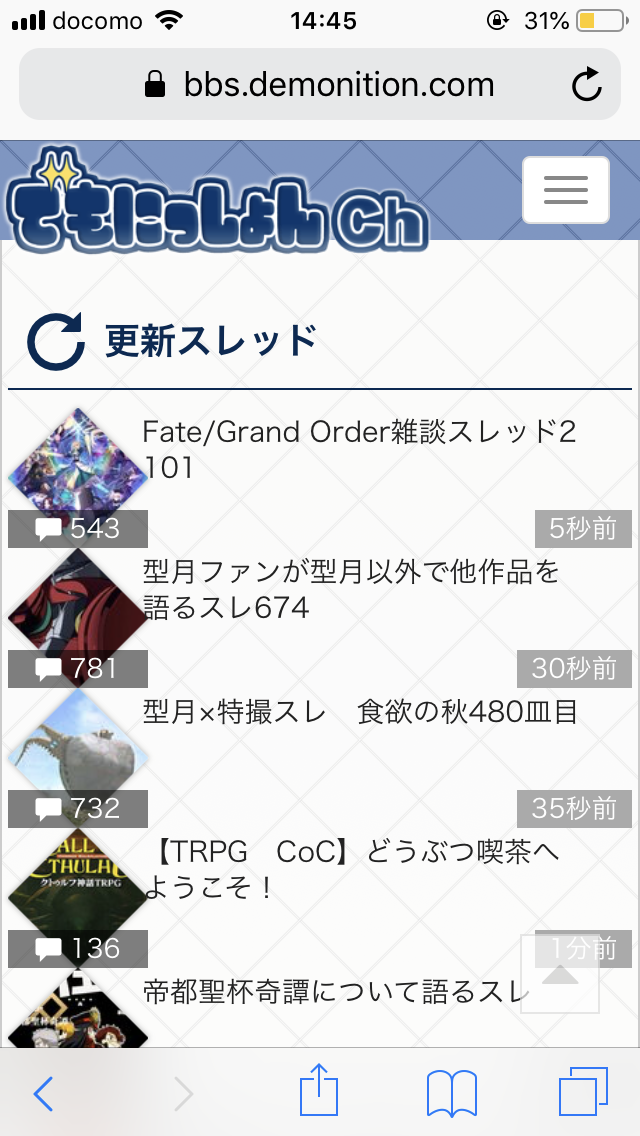Tap the でもにっしょんCh site logo
This screenshot has width=640, height=1136.
click(217, 199)
